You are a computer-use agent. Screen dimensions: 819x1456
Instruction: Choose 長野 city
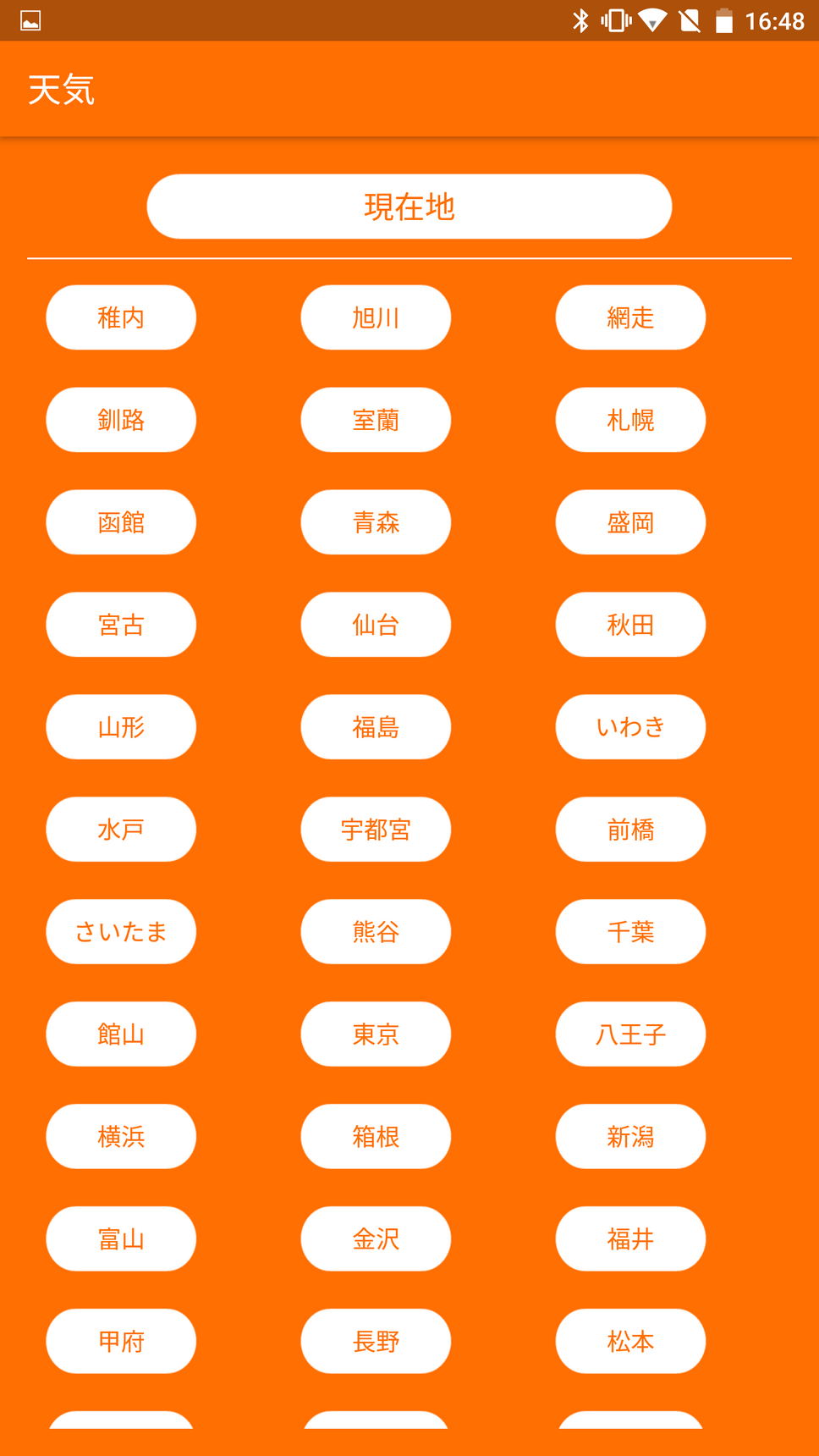coord(376,1342)
